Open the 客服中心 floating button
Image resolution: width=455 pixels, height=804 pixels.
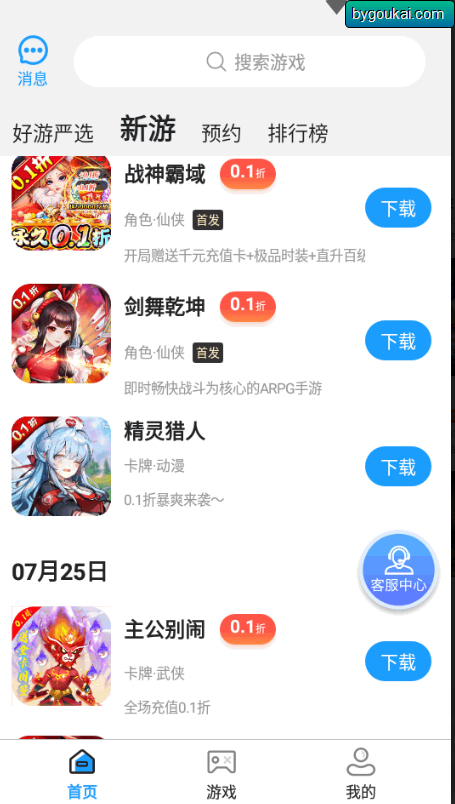point(399,570)
